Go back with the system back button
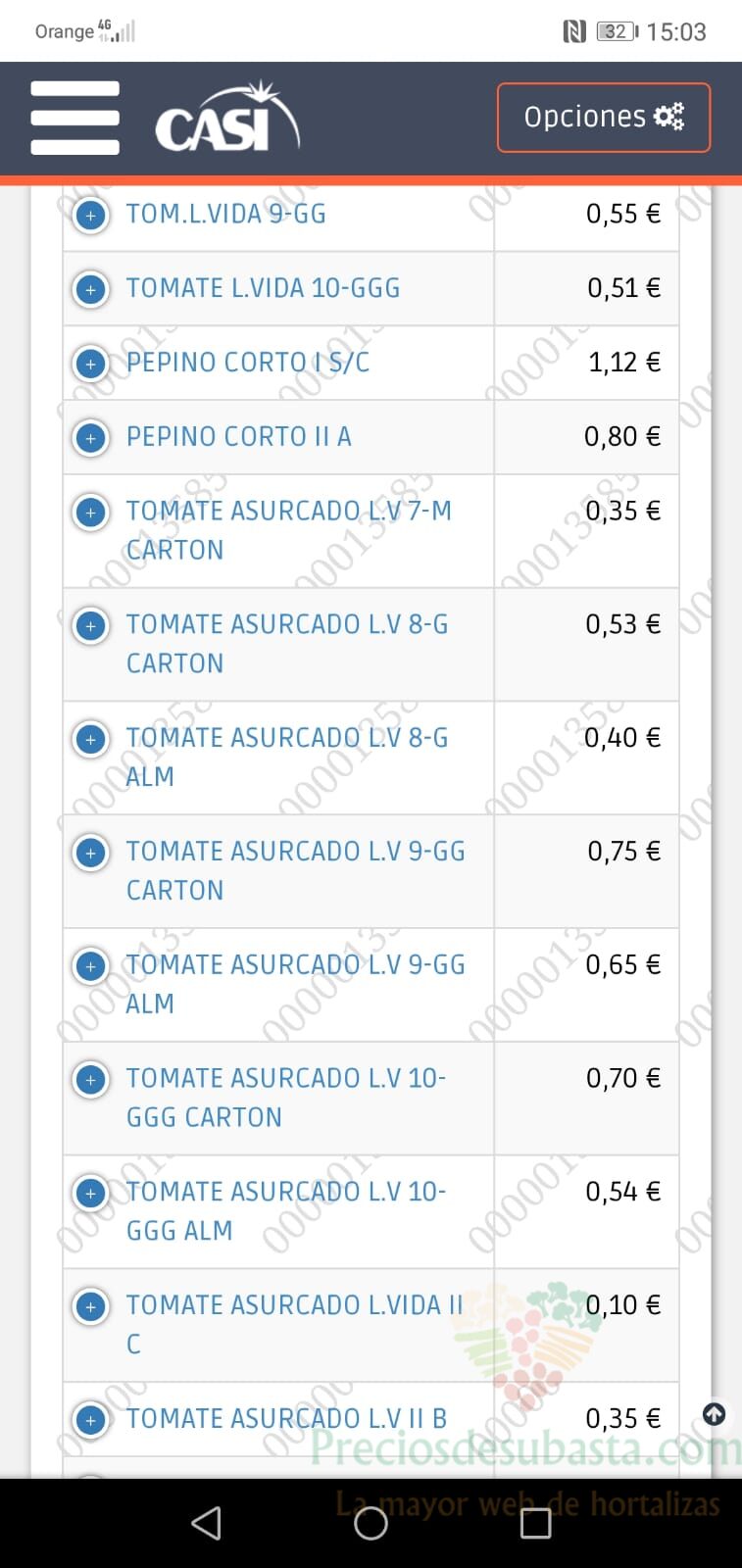Screen dimensions: 742x1568 coord(206,1523)
